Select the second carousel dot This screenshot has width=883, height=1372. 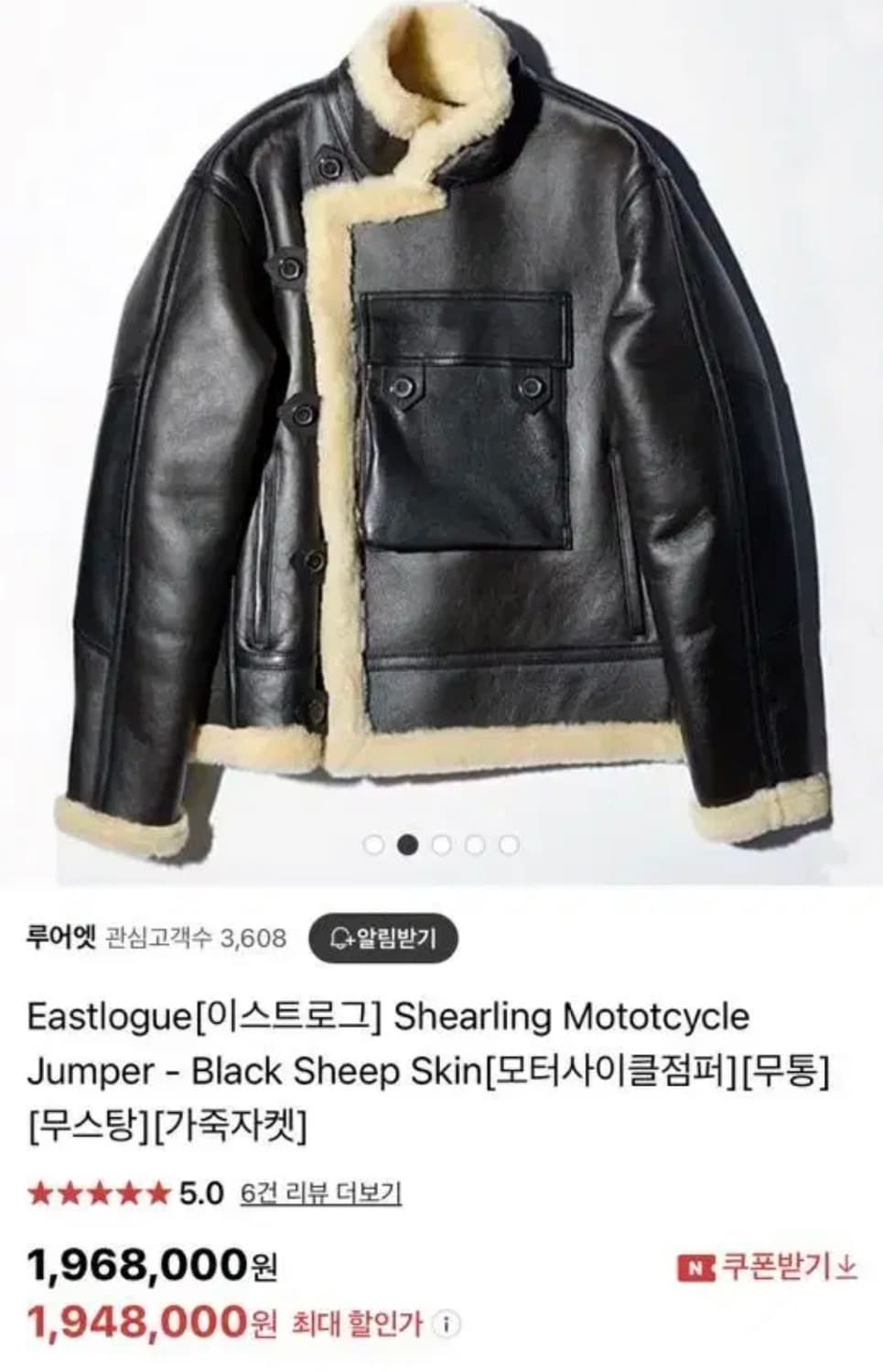point(407,846)
